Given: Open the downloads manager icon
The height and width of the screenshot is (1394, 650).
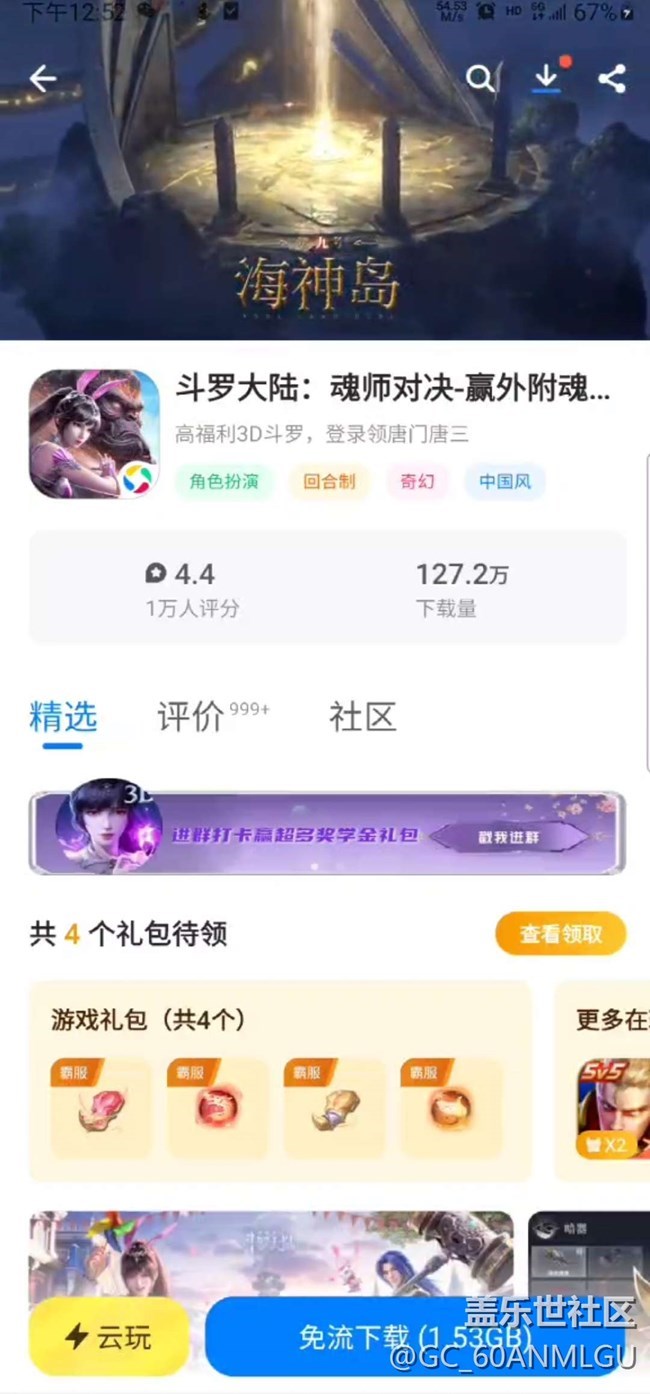Looking at the screenshot, I should click(546, 78).
